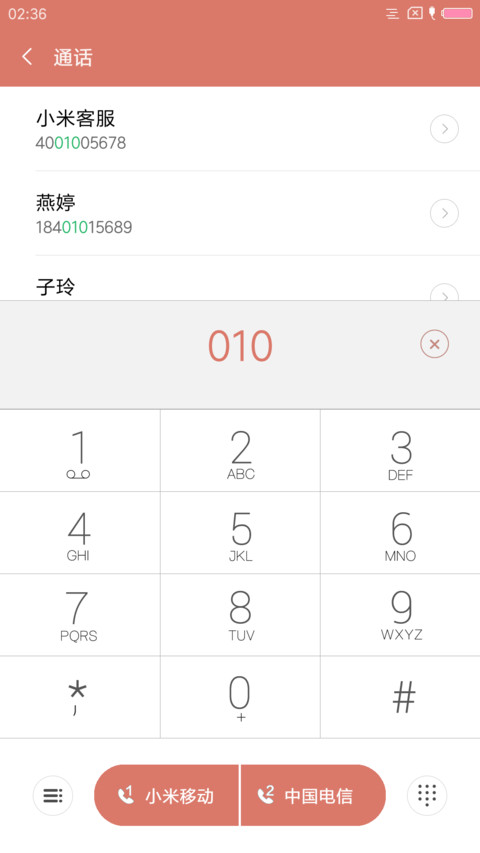Tap the hash key

pos(401,697)
